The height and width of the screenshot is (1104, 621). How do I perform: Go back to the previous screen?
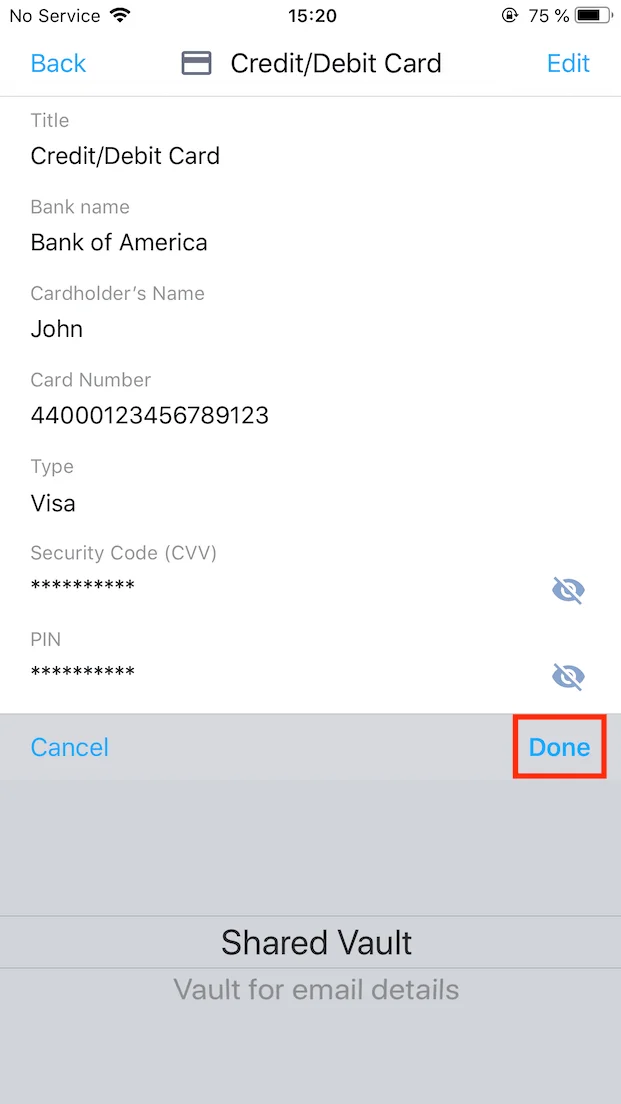(x=58, y=63)
